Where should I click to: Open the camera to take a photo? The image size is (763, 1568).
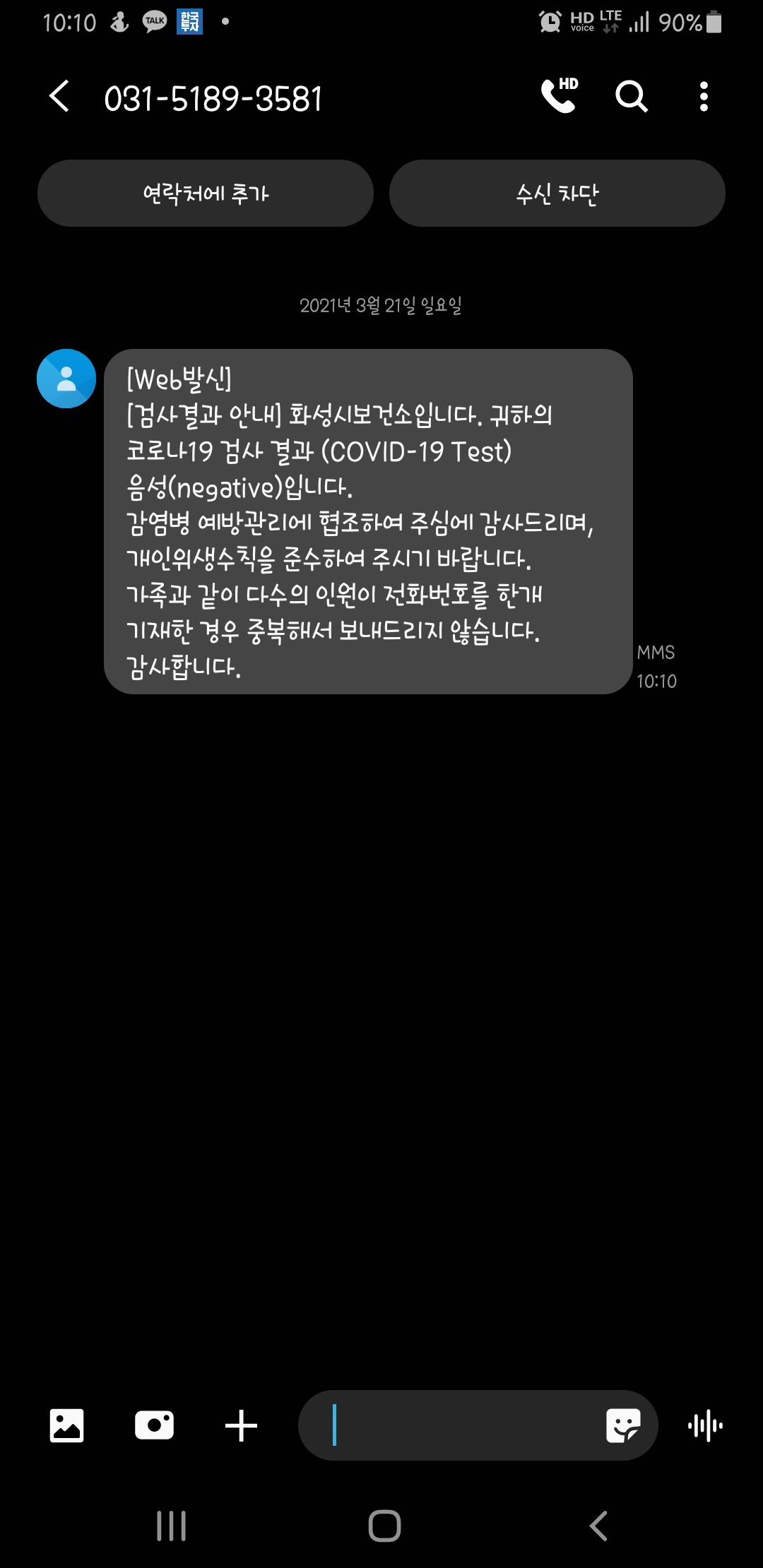pyautogui.click(x=154, y=1425)
